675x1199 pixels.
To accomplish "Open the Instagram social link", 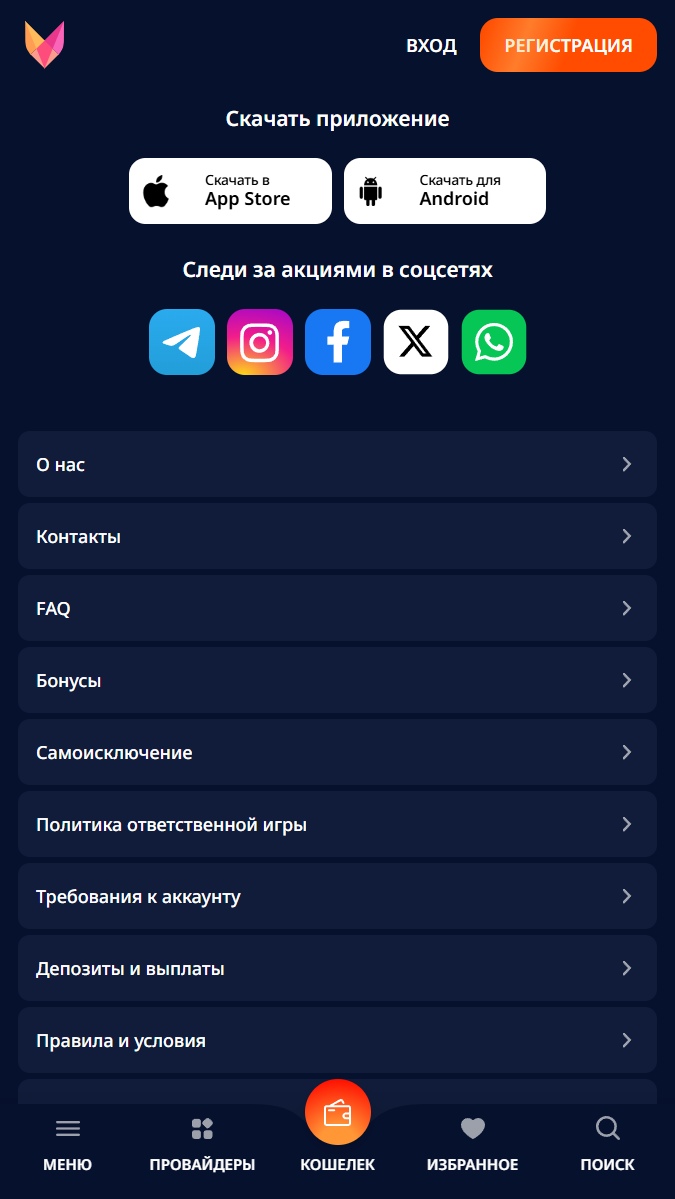I will coord(260,342).
